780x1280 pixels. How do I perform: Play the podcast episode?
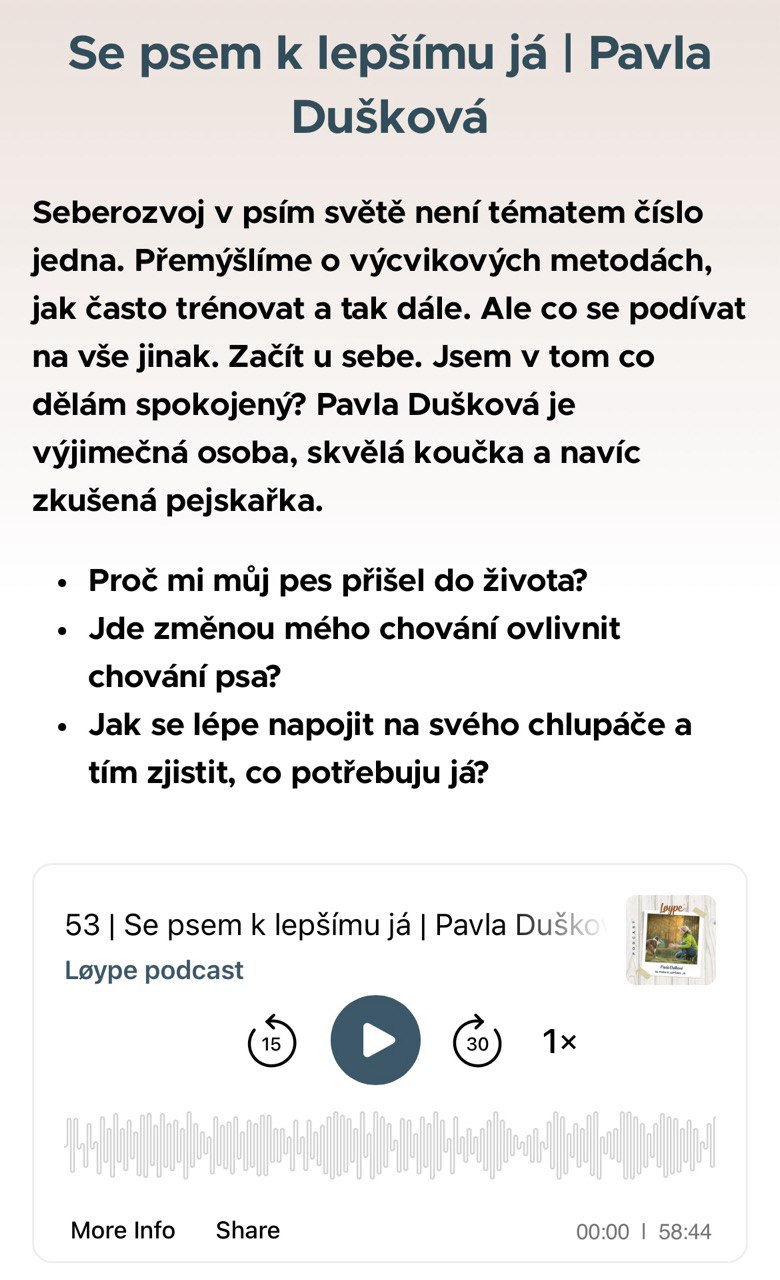coord(375,1041)
